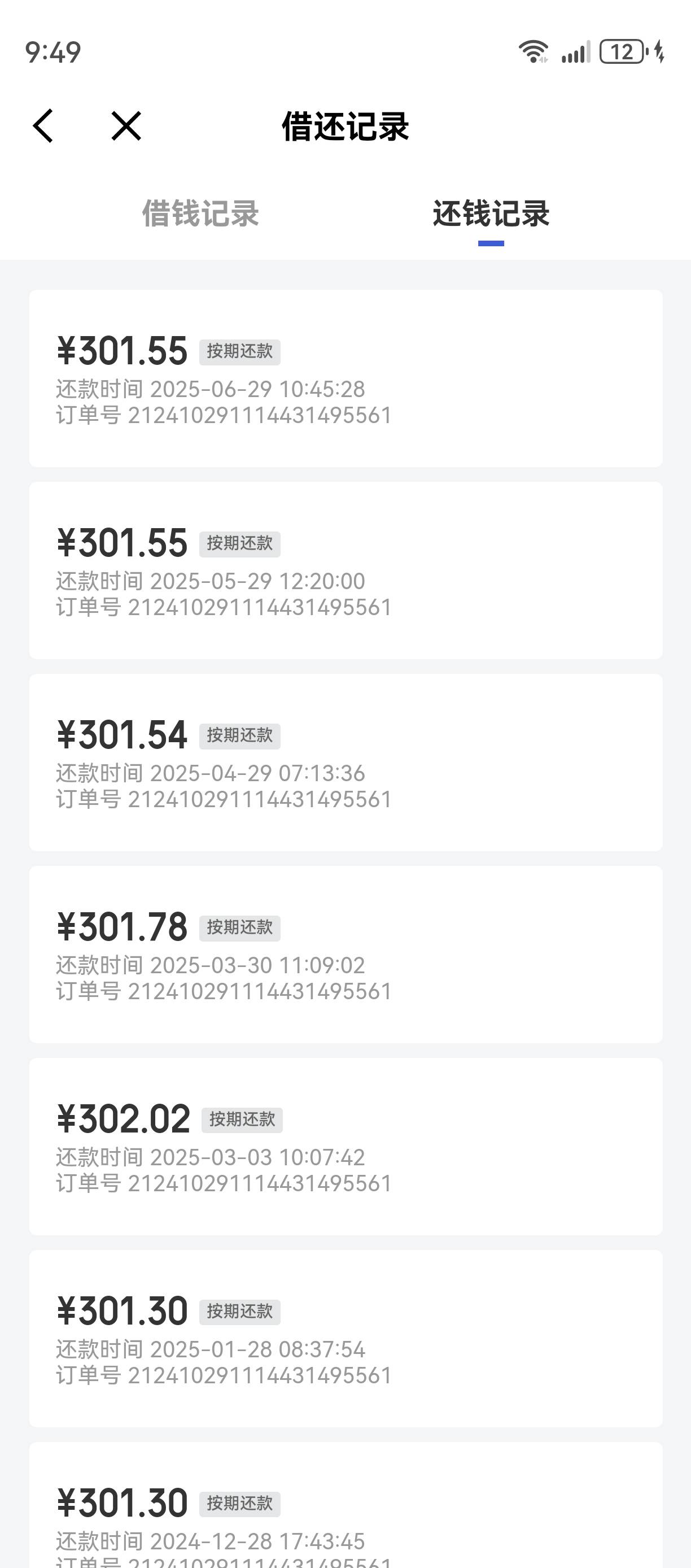691x1568 pixels.
Task: Switch to the 借钱记录 tab
Action: [x=200, y=214]
